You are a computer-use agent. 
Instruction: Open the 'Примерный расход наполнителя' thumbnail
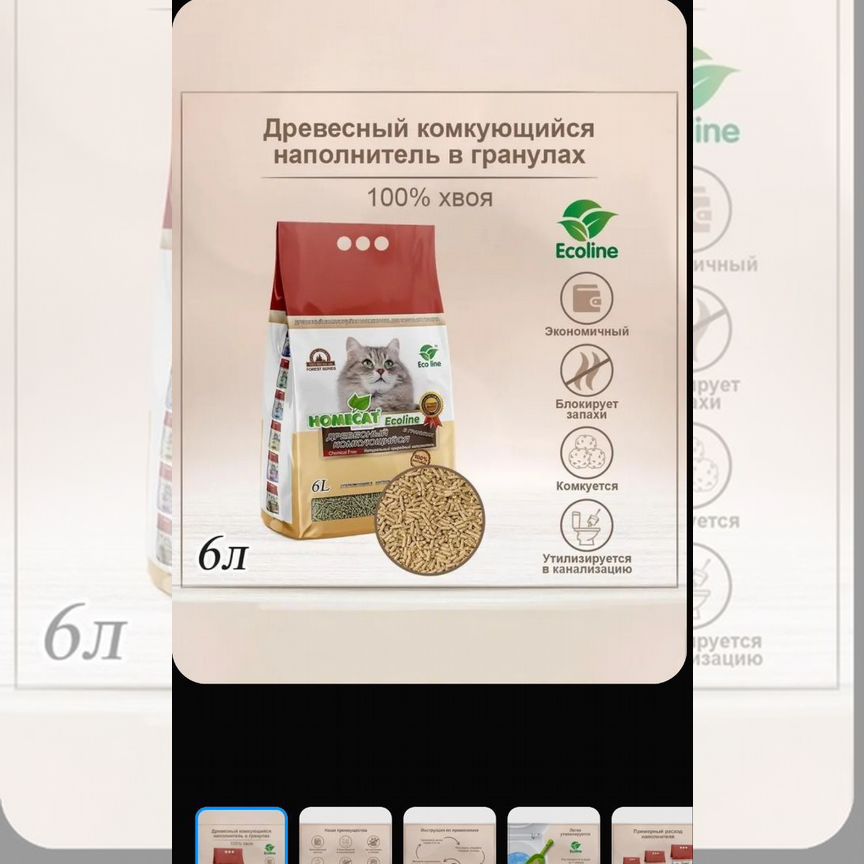tap(651, 836)
